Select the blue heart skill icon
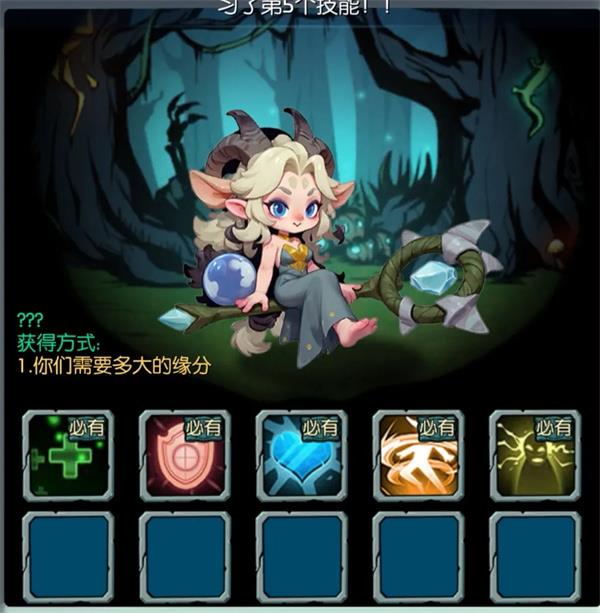The width and height of the screenshot is (600, 613). pos(300,456)
